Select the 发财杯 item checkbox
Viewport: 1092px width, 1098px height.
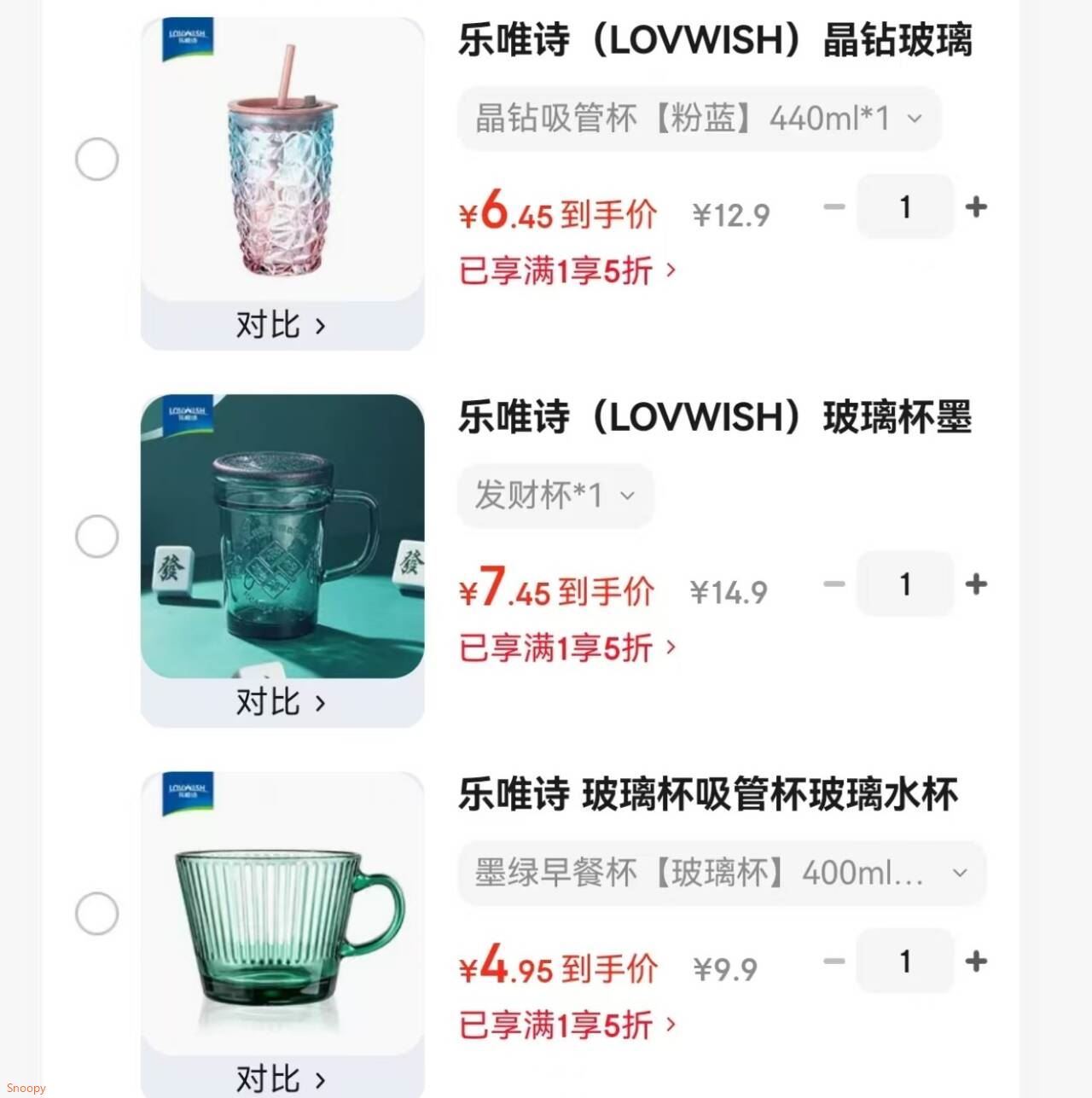(x=96, y=537)
